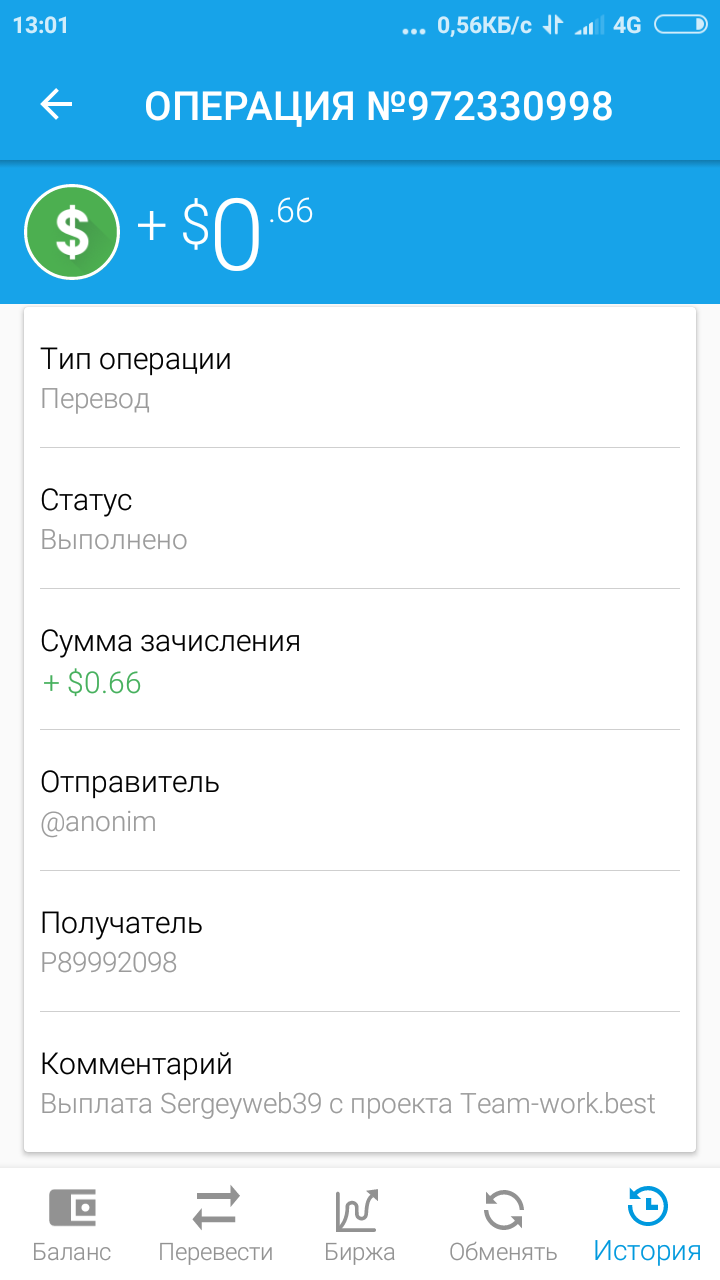Switch to the Биржа tab
Viewport: 720px width, 1280px height.
pyautogui.click(x=360, y=1224)
